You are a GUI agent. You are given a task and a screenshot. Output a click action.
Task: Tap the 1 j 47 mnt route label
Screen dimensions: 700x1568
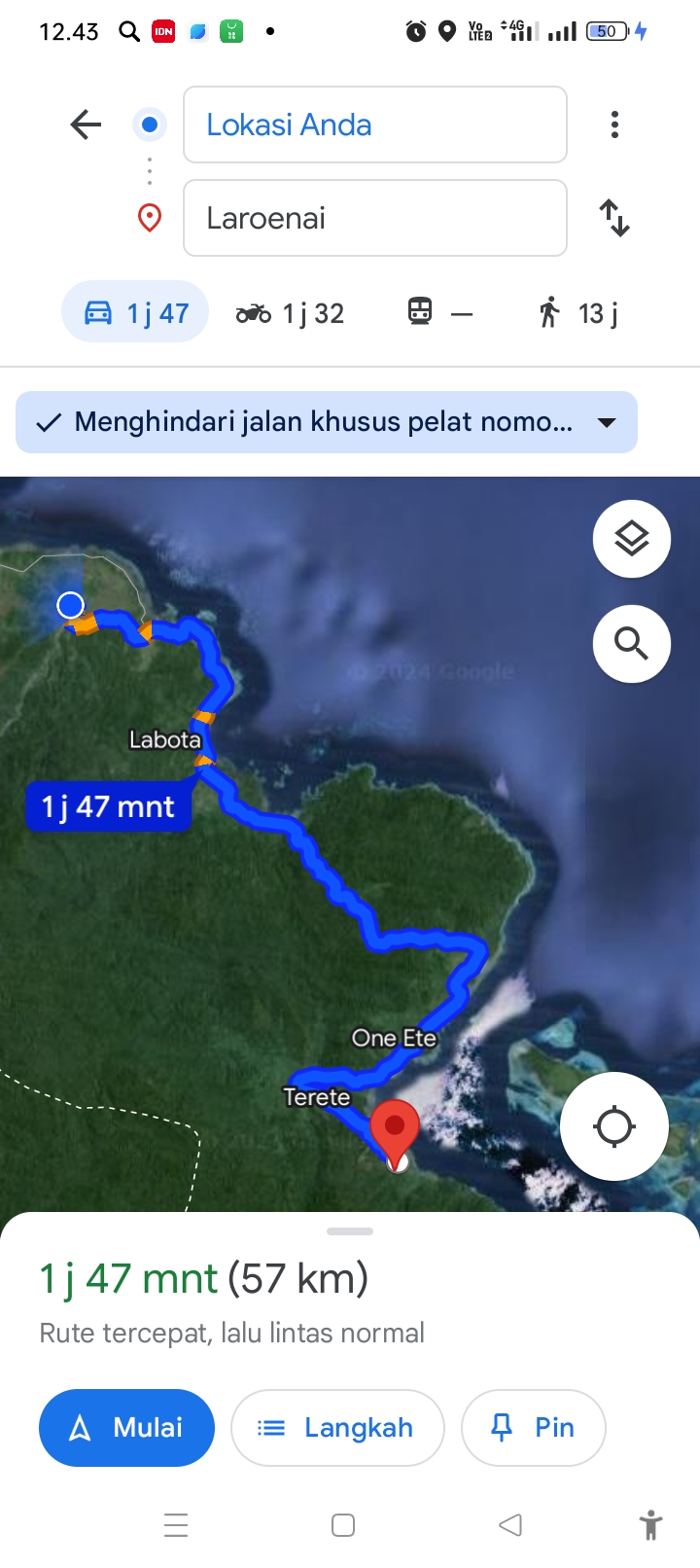pos(108,806)
